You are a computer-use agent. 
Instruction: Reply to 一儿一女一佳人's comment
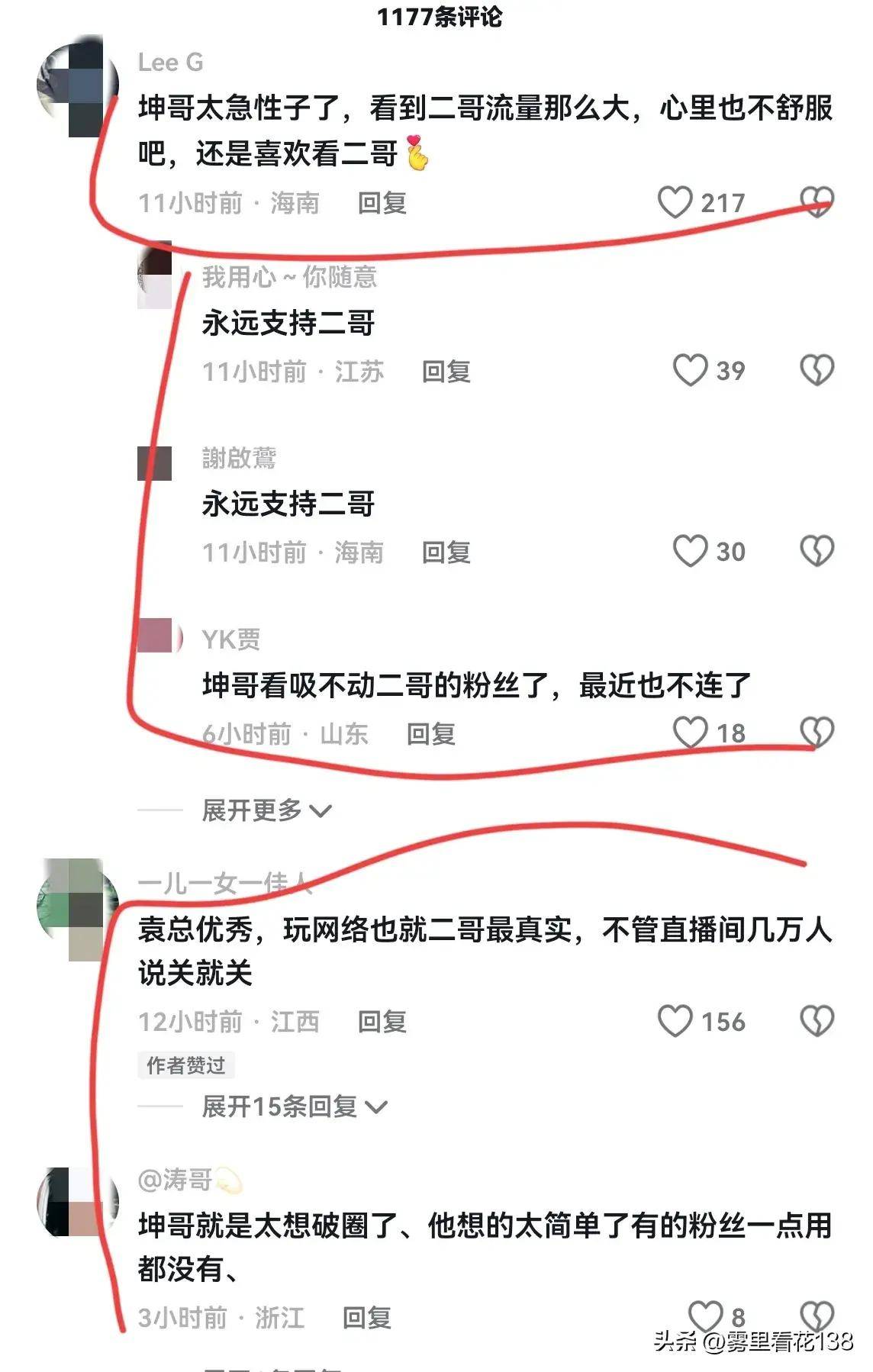click(x=382, y=1022)
